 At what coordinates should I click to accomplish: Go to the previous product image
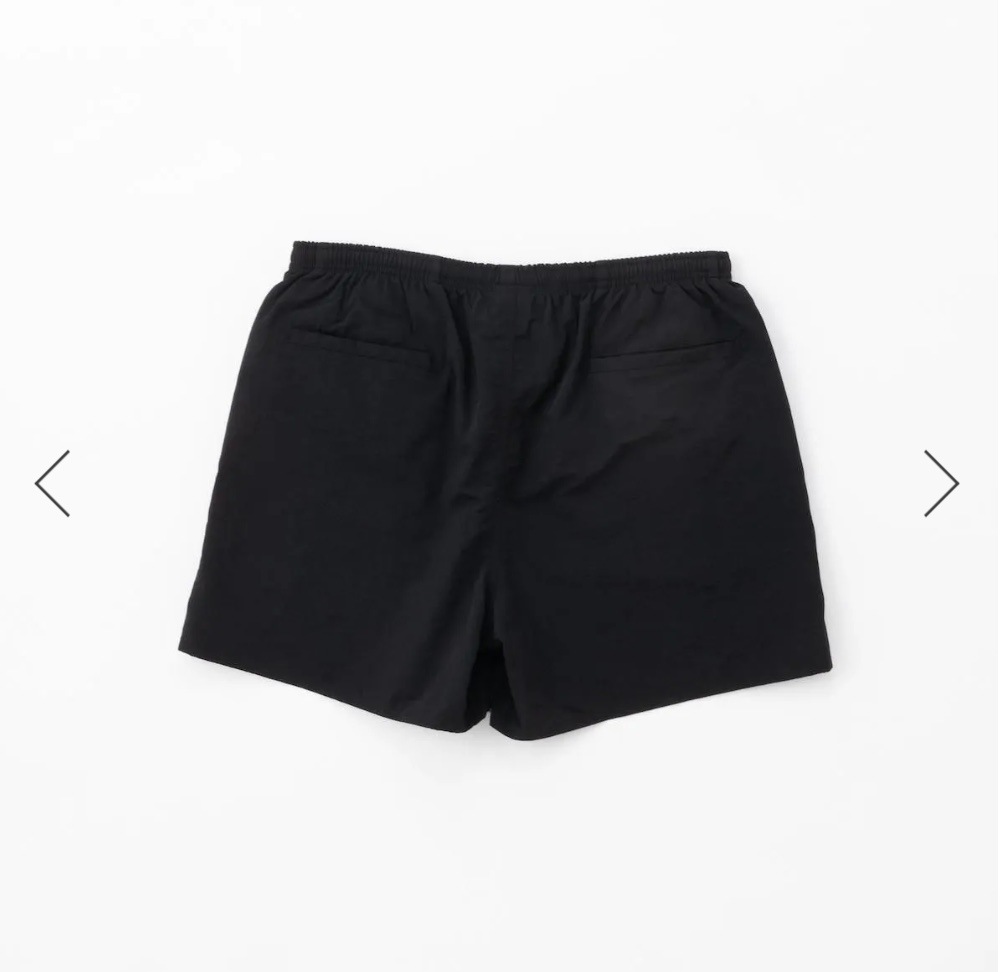coord(53,483)
